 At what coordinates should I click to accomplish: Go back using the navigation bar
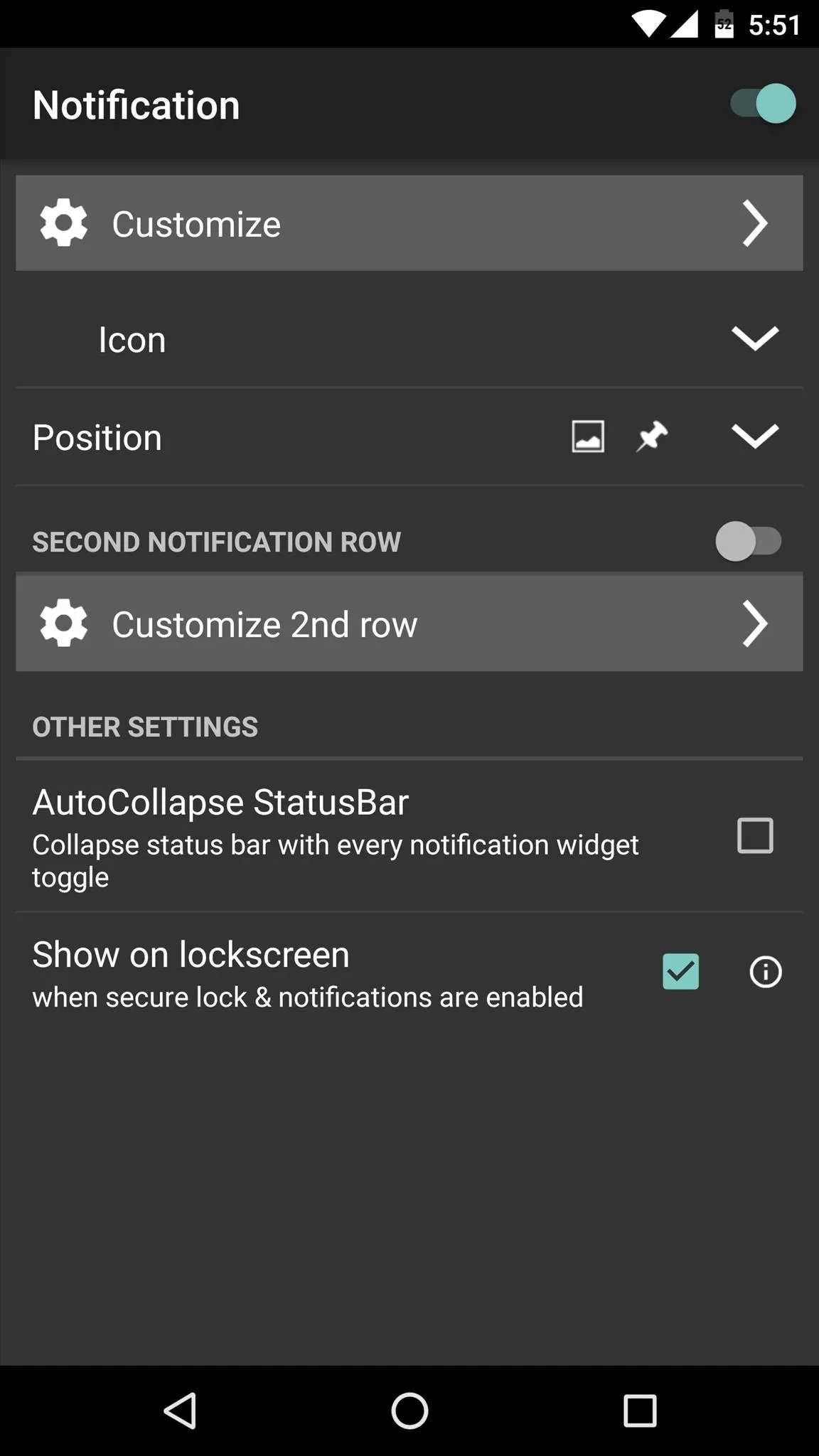point(181,1410)
